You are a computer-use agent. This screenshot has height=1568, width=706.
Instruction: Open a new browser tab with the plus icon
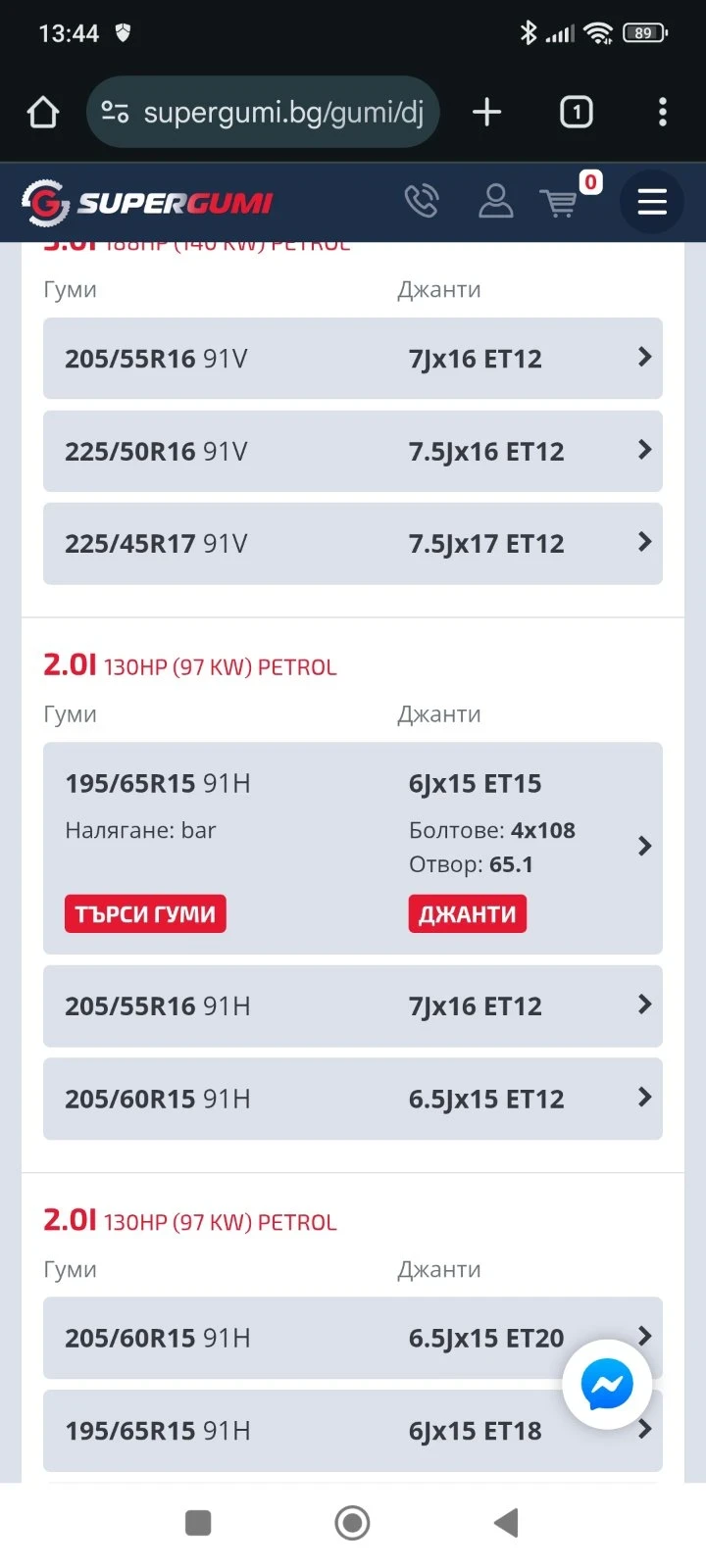click(x=486, y=112)
